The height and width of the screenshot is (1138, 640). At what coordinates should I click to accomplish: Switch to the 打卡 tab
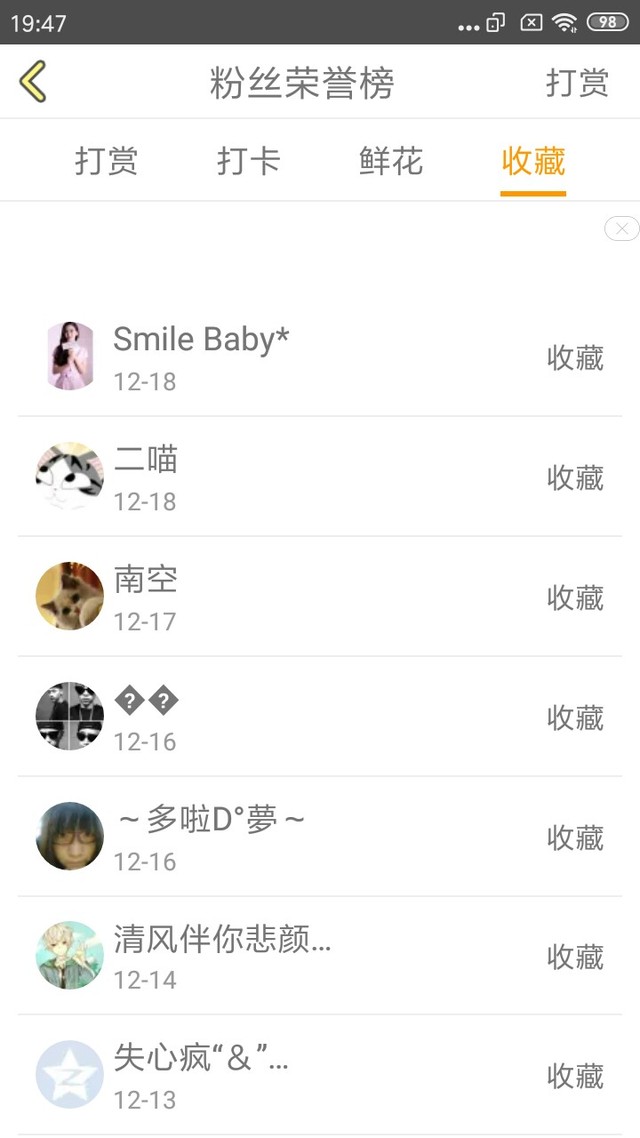(248, 161)
